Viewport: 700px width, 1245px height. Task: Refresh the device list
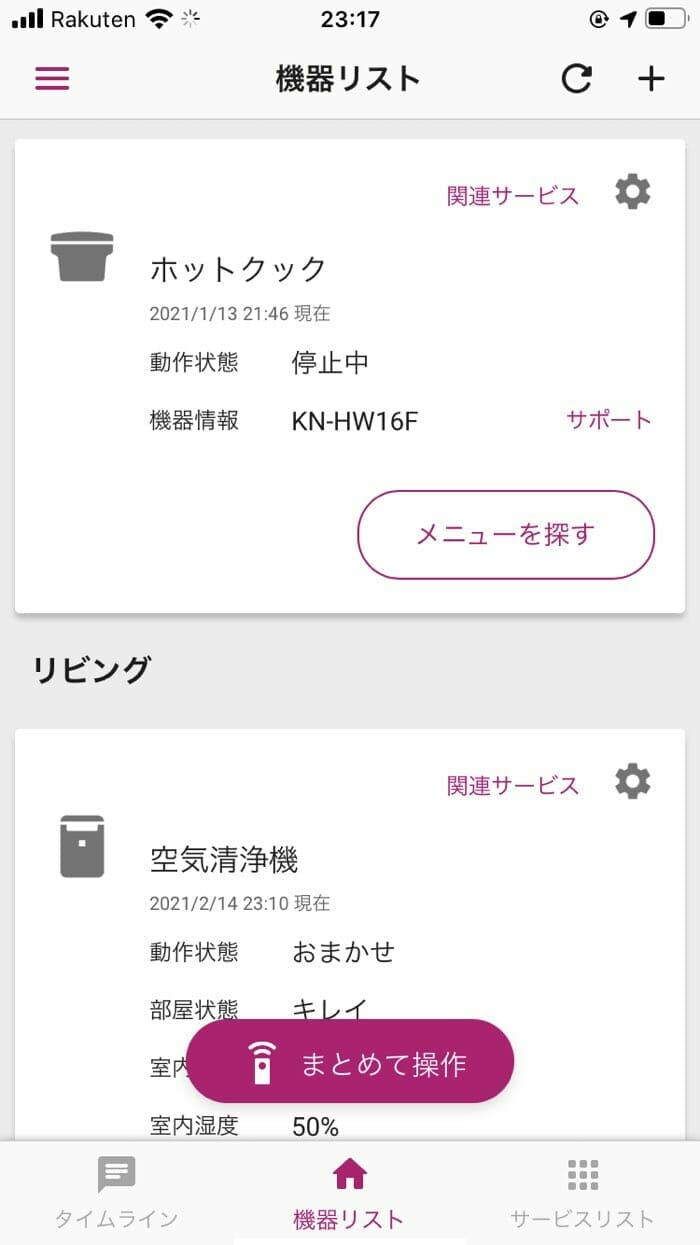(x=576, y=78)
